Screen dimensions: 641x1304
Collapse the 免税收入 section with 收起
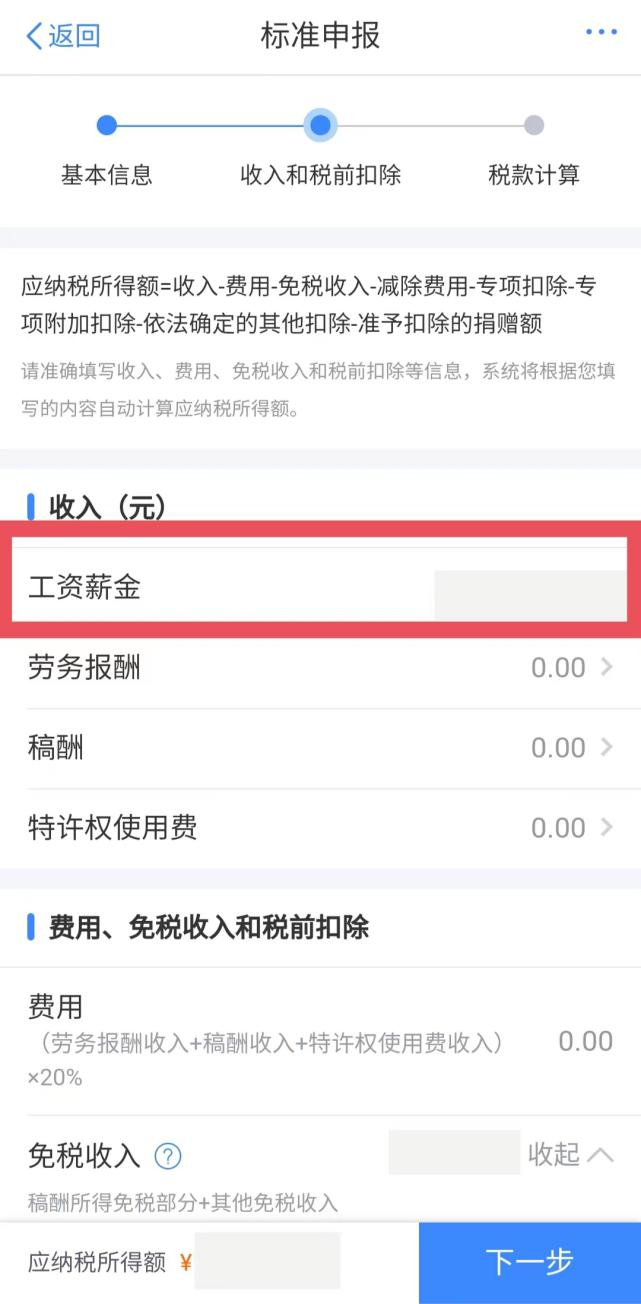[570, 1155]
